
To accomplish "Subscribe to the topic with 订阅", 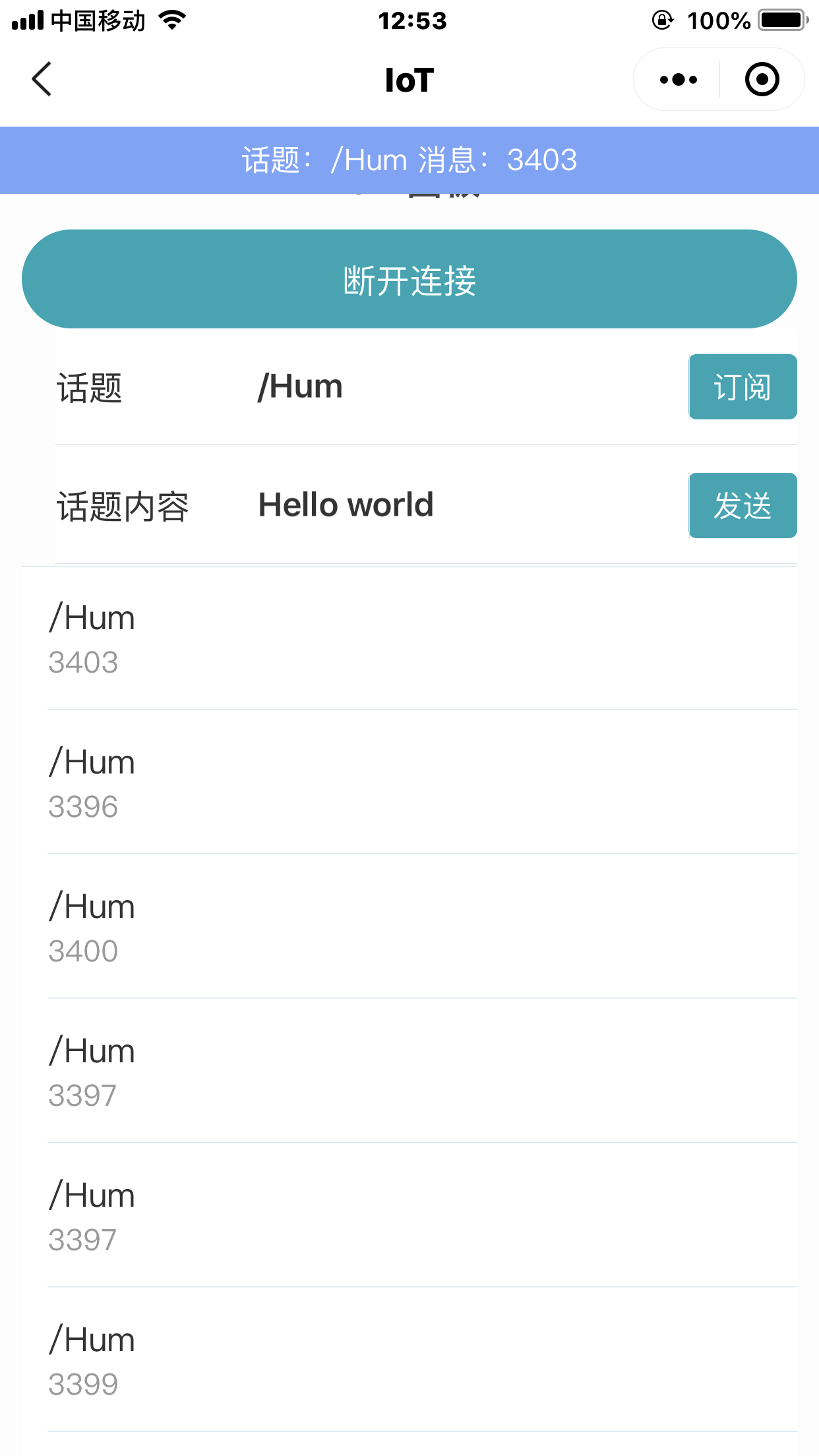I will coord(743,387).
